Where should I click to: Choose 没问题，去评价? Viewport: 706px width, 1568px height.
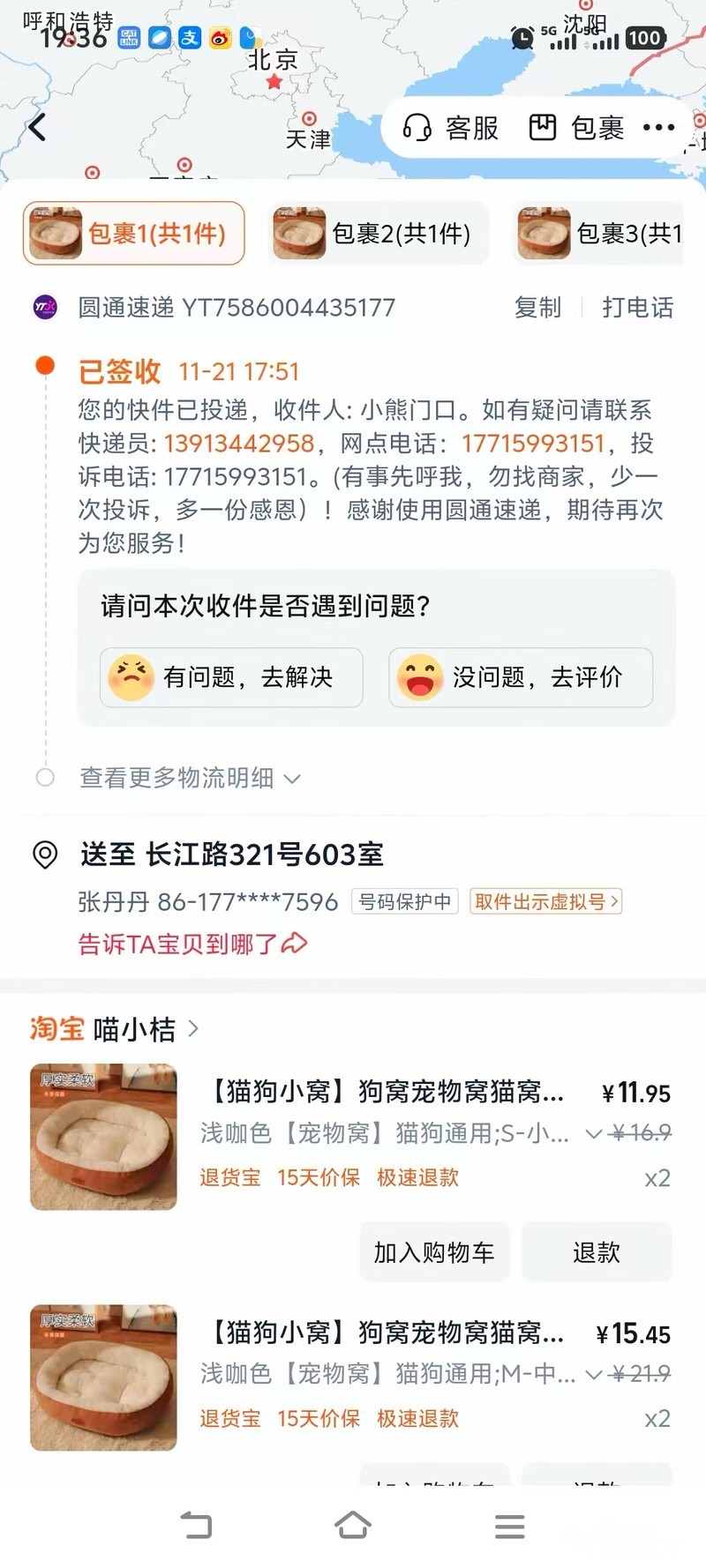point(521,677)
